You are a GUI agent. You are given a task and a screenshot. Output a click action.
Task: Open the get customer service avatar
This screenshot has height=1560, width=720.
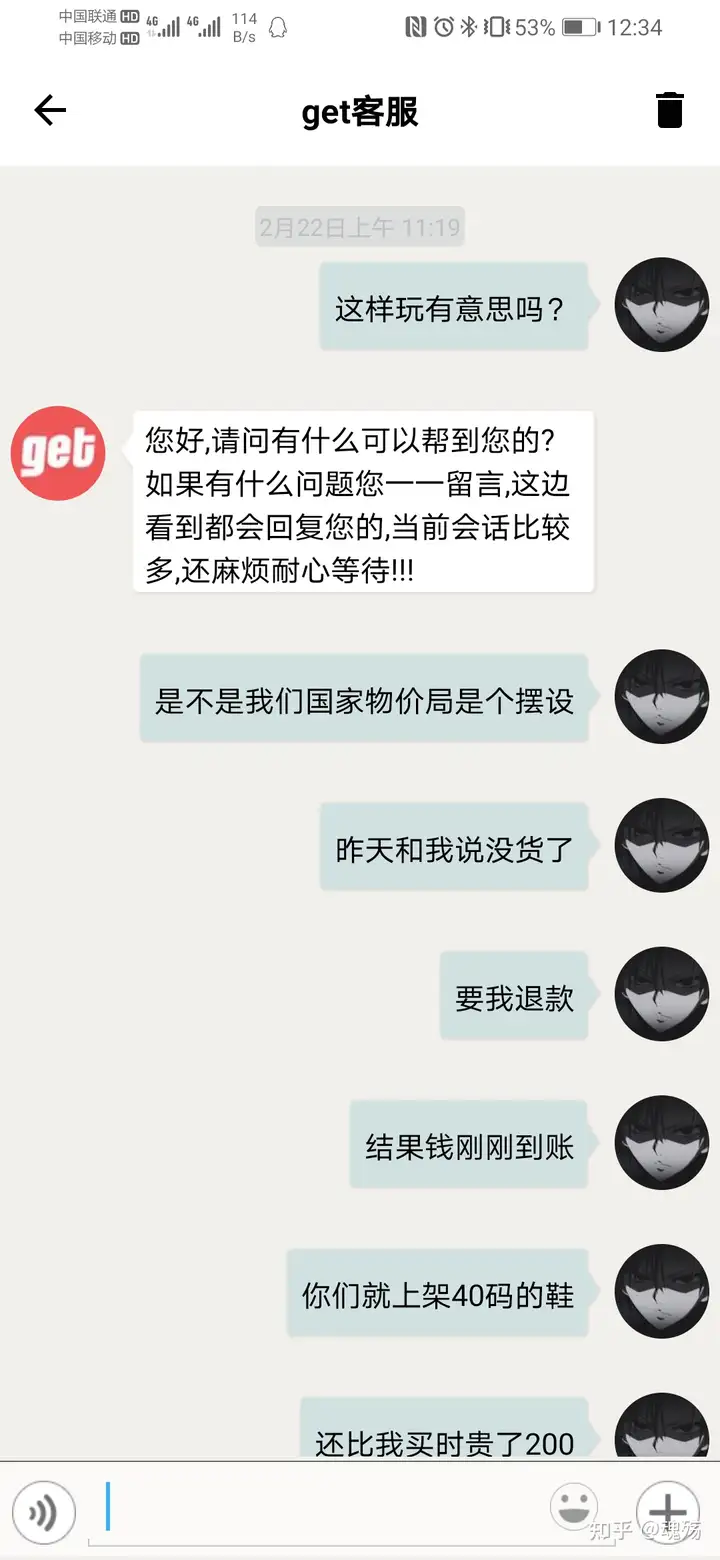(x=58, y=453)
